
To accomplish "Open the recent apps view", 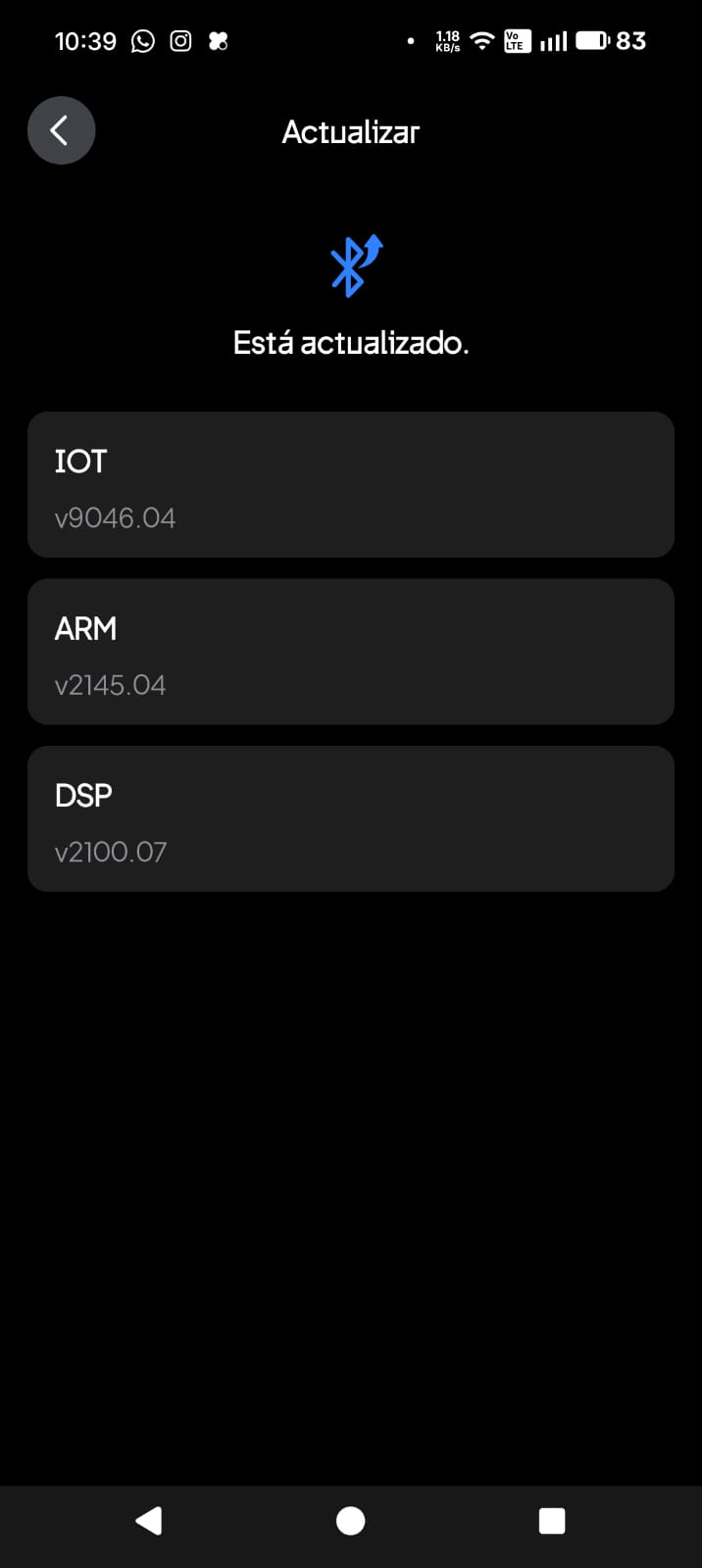I will coord(552,1520).
